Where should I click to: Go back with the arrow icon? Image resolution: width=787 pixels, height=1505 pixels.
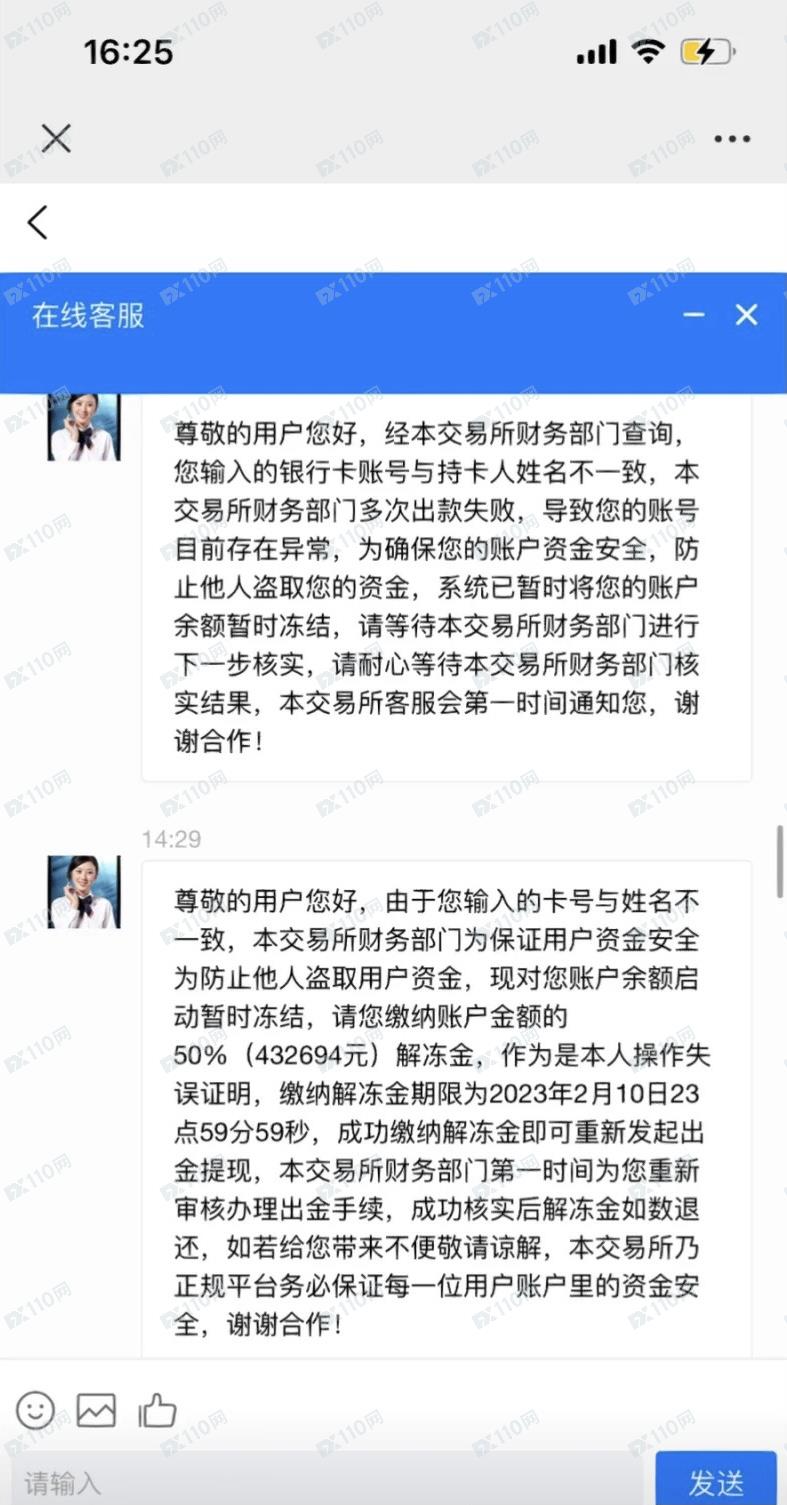point(38,222)
